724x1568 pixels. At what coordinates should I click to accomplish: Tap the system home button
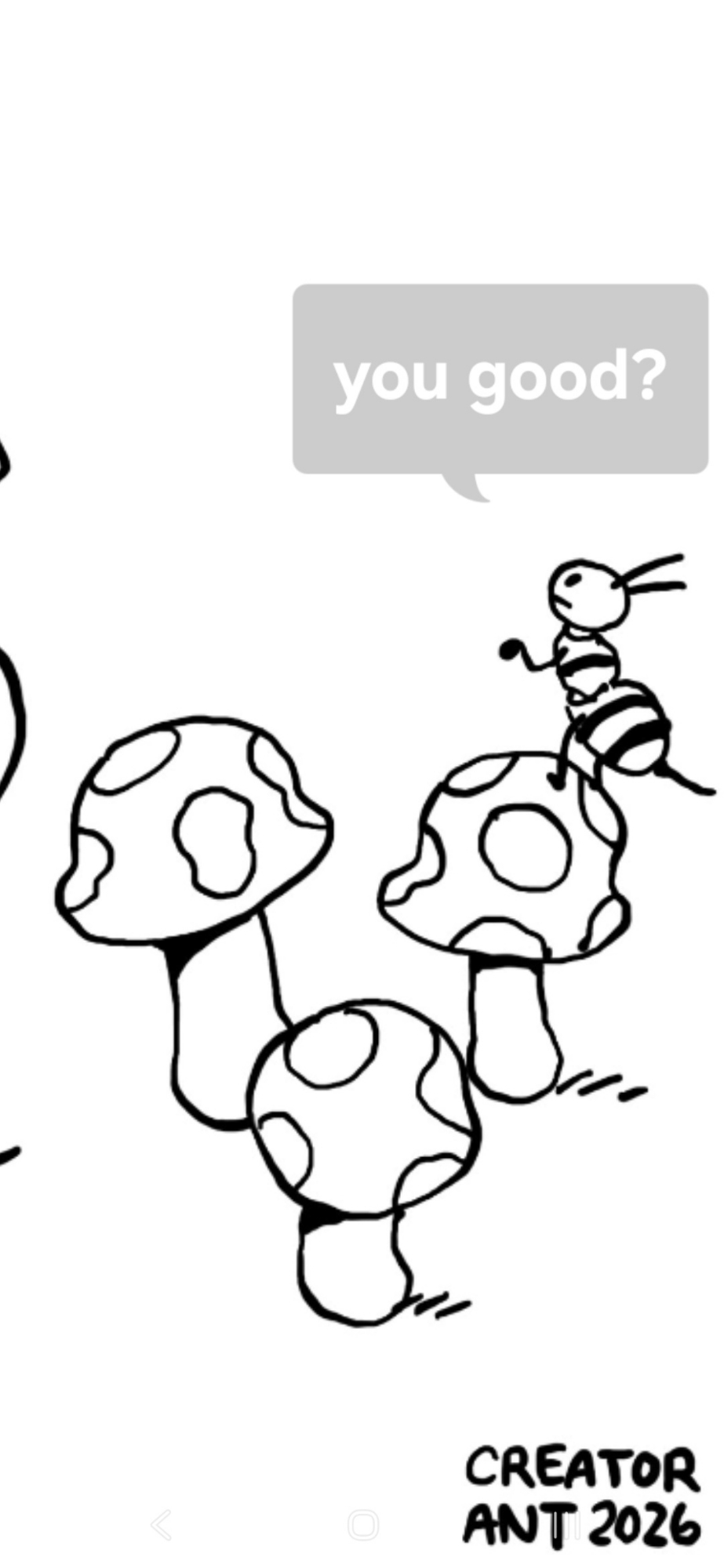tap(362, 1525)
